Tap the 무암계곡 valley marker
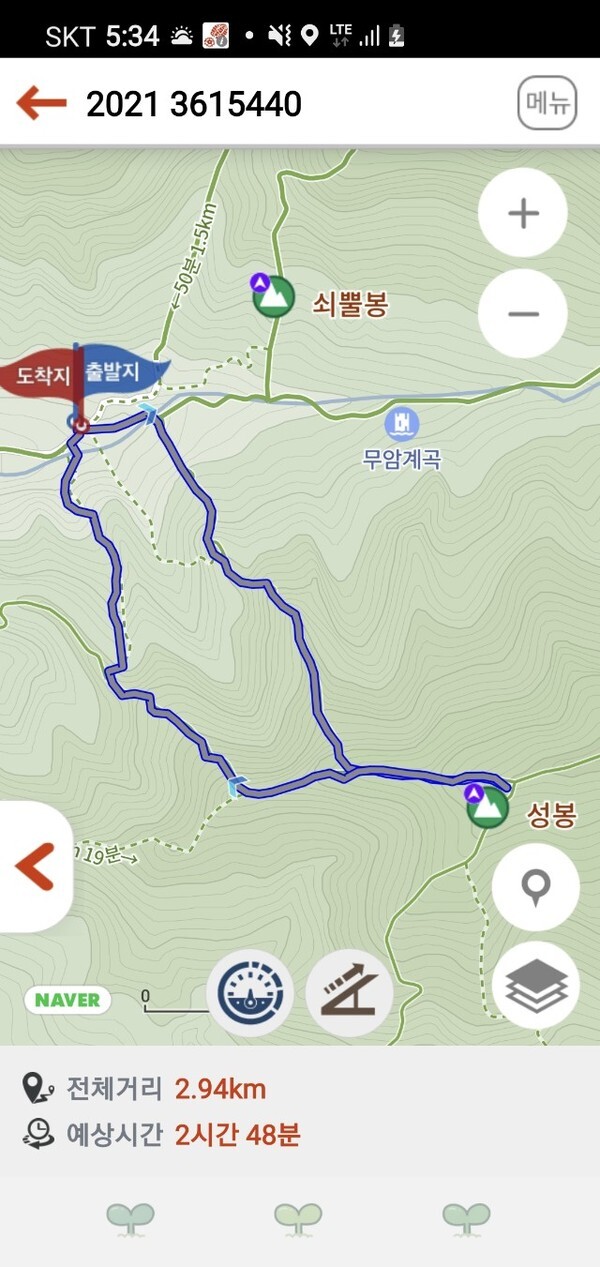Image resolution: width=600 pixels, height=1267 pixels. [402, 424]
